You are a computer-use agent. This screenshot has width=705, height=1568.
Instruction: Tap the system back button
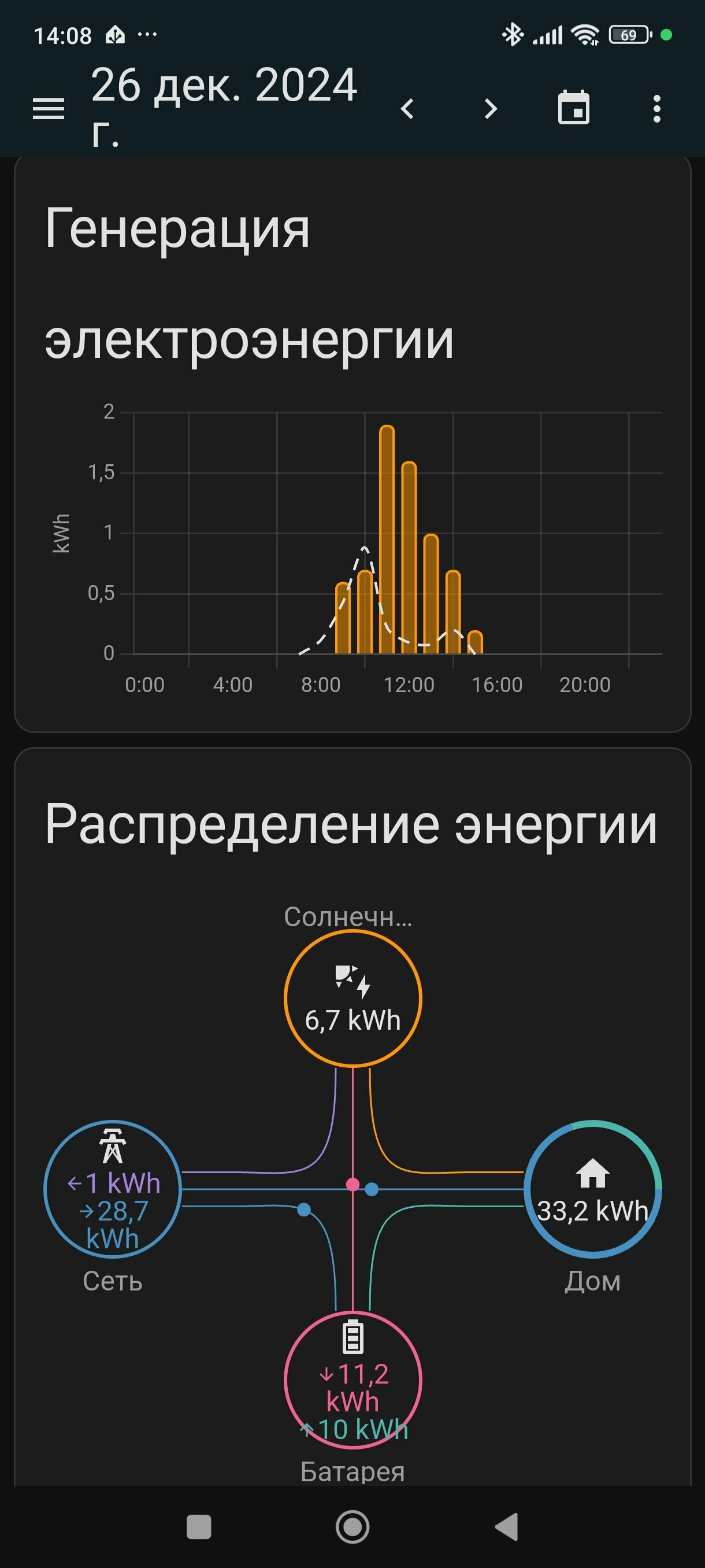506,1526
